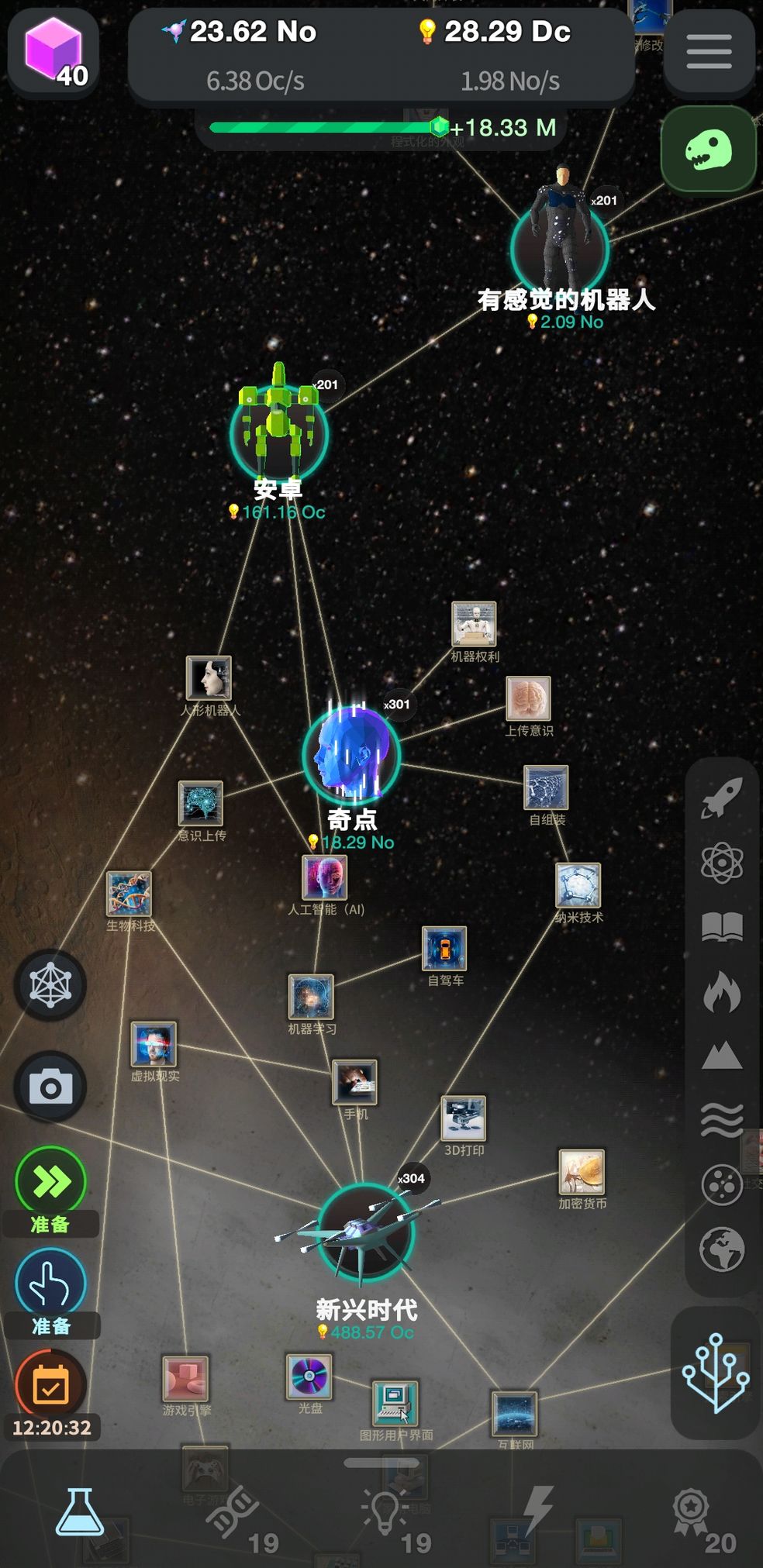The height and width of the screenshot is (1568, 763).
Task: Open the 新兴时代 generator node
Action: [x=365, y=1232]
